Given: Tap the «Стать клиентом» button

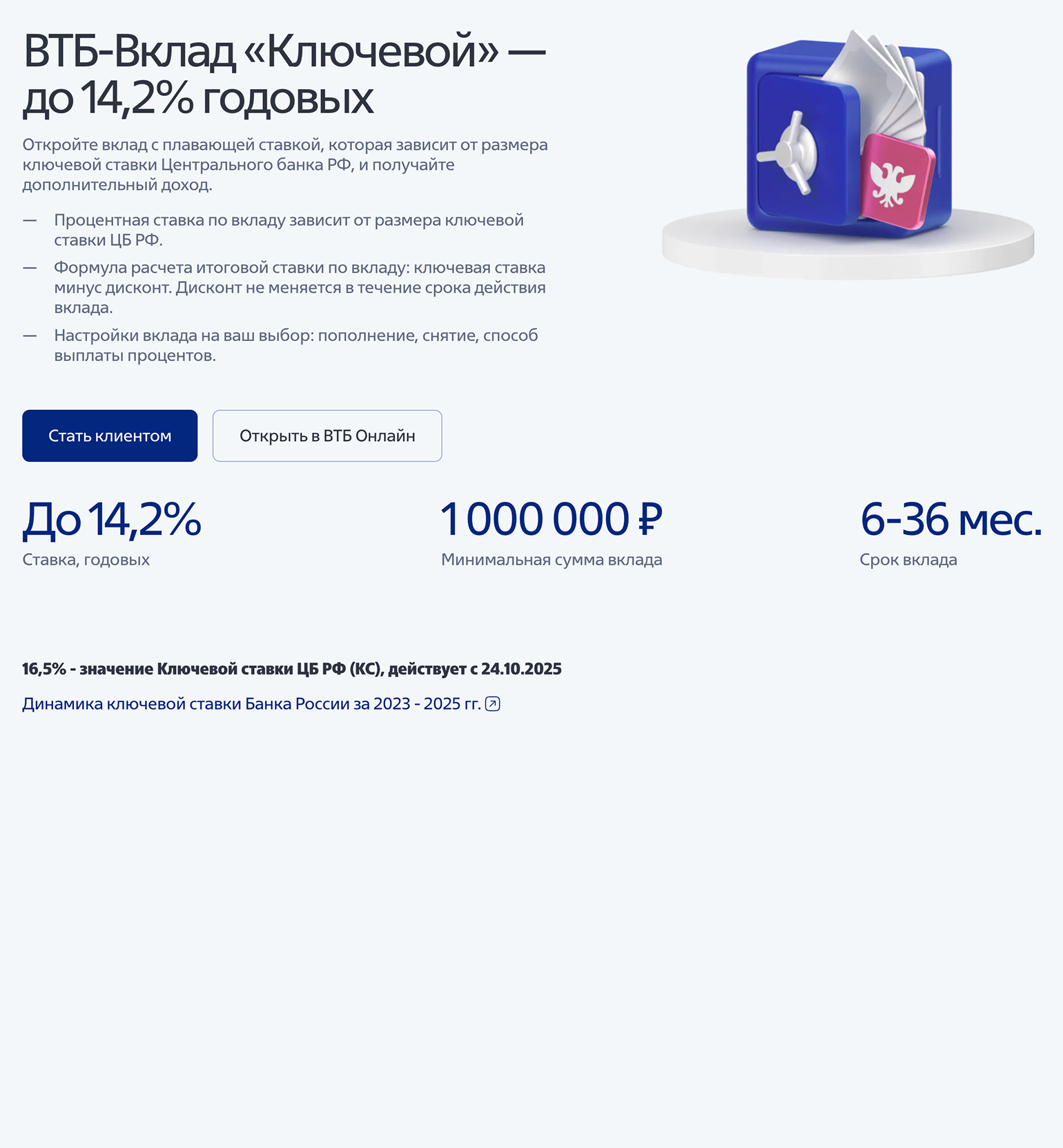Looking at the screenshot, I should (x=110, y=436).
